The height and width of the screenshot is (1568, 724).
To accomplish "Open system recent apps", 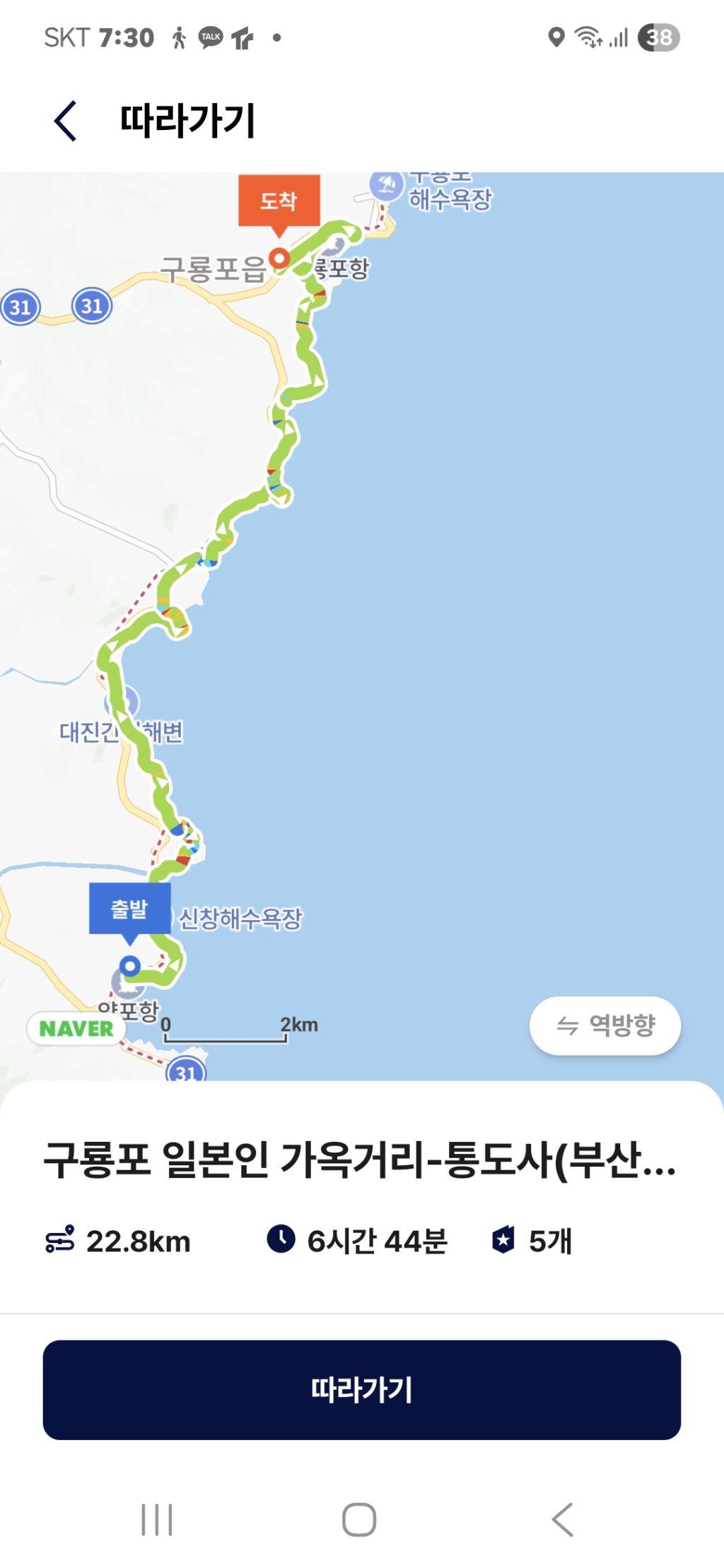I will click(157, 1519).
